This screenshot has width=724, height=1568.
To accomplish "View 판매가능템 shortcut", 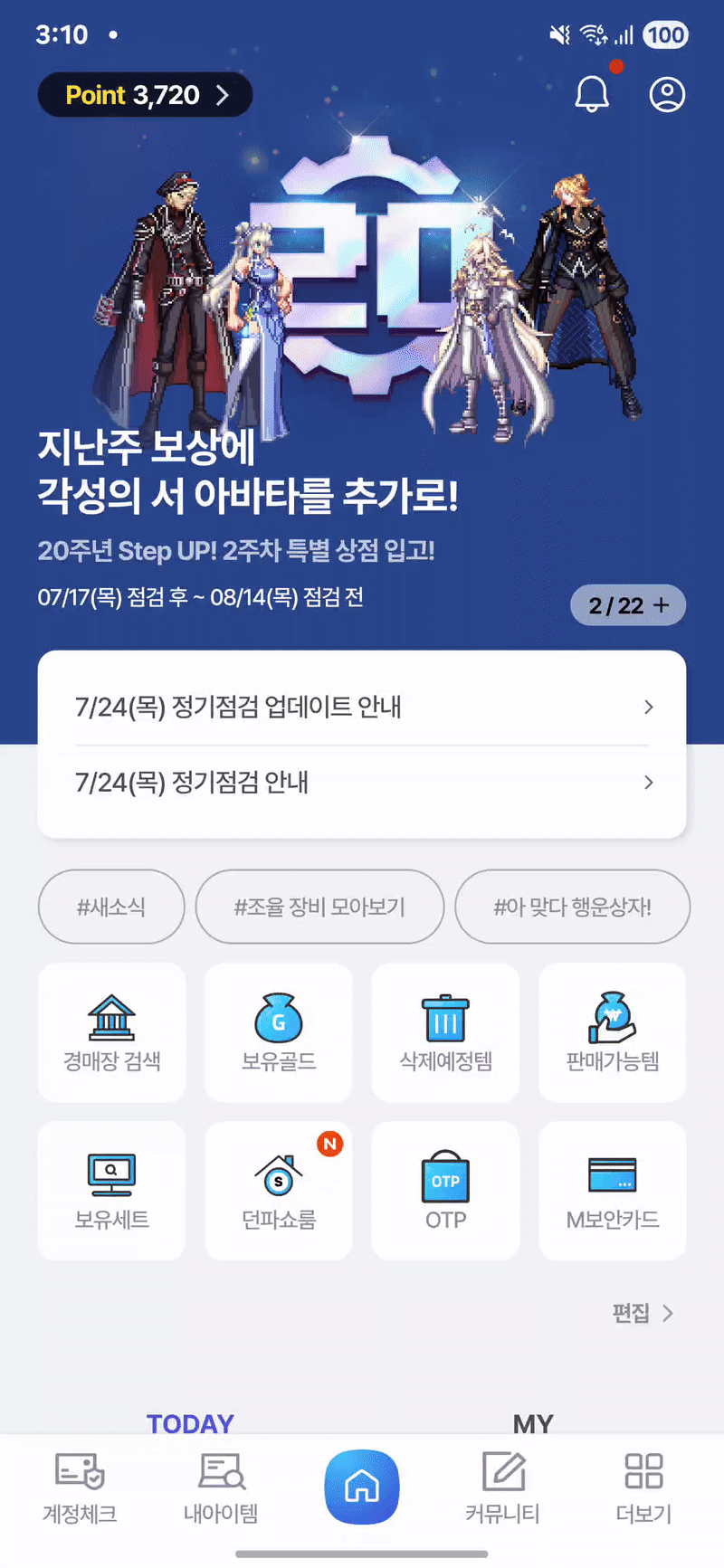I will (x=613, y=1032).
